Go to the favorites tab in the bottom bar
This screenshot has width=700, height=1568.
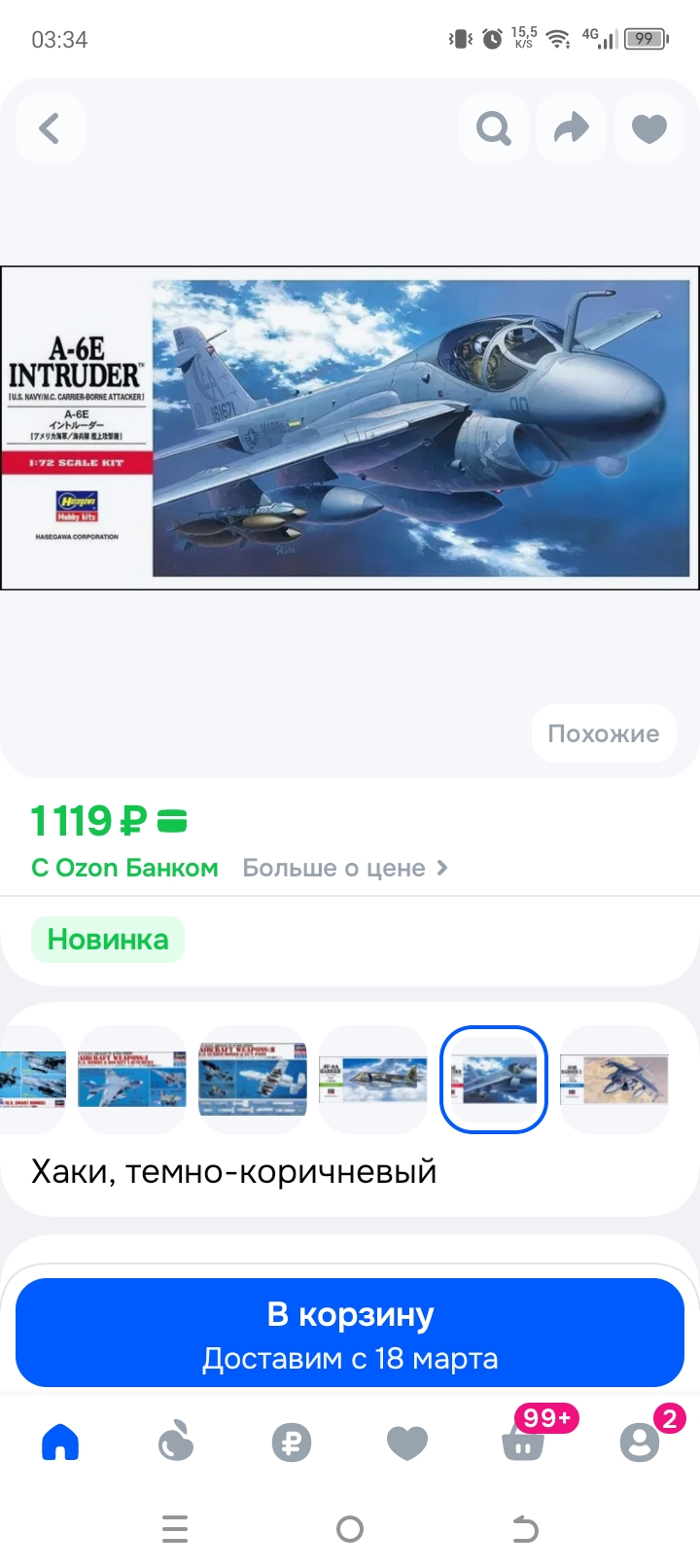click(407, 1442)
